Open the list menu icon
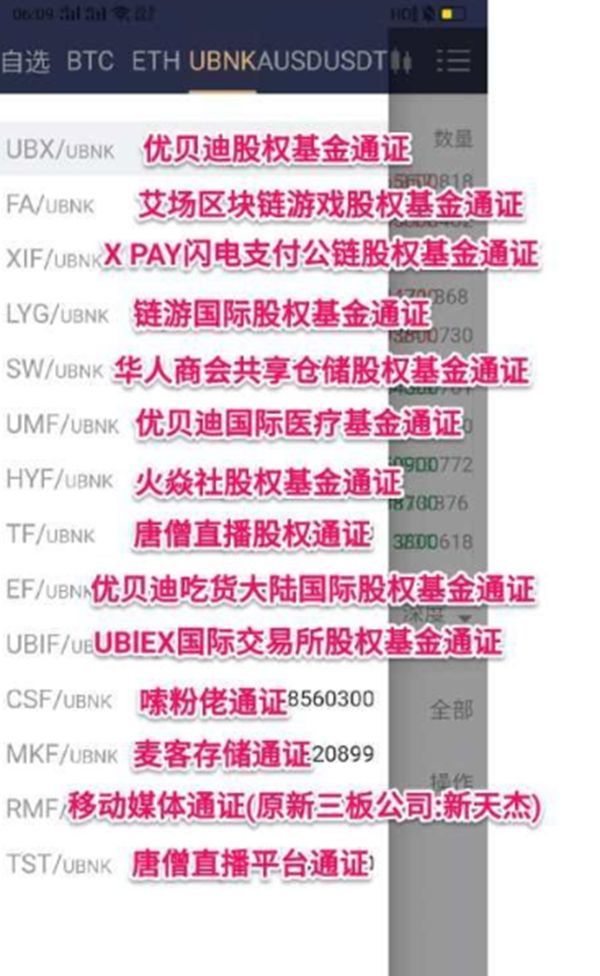This screenshot has height=976, width=600. coord(453,61)
